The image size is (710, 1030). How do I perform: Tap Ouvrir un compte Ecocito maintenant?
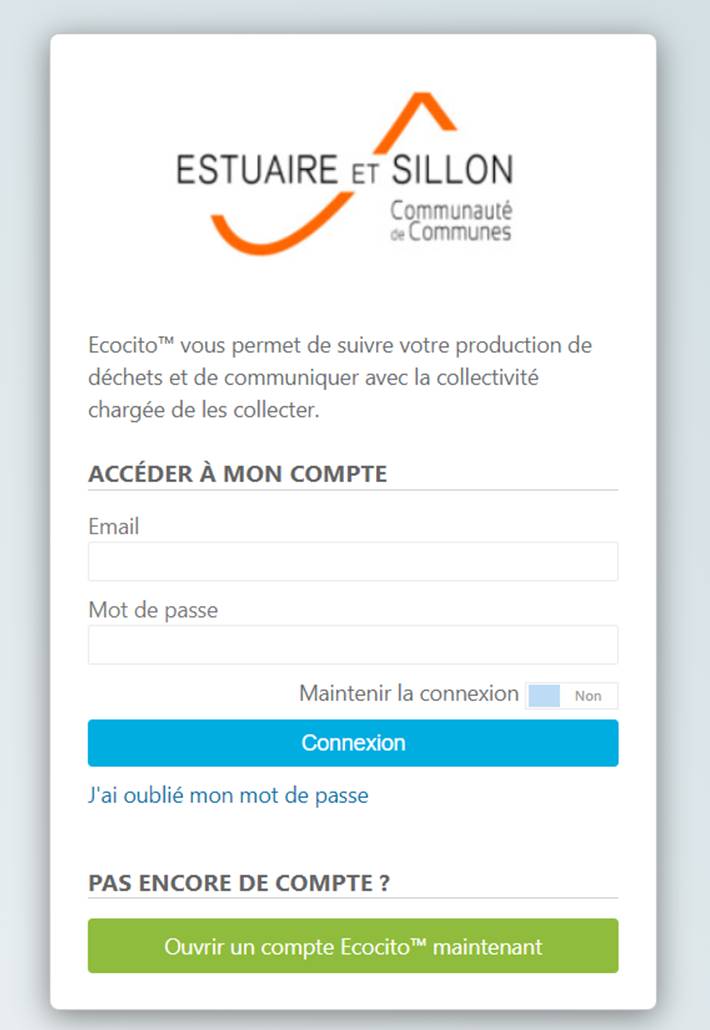pos(352,946)
